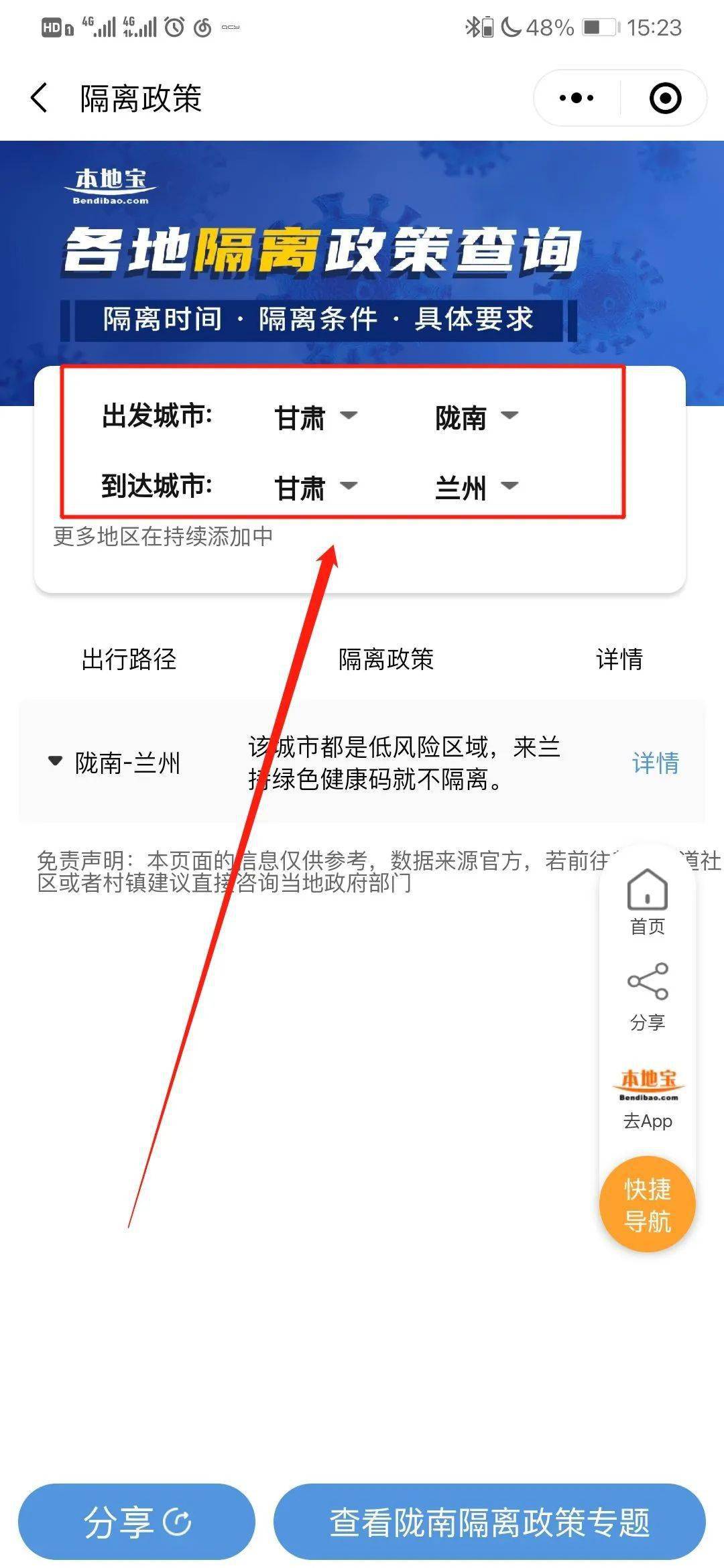Viewport: 724px width, 1568px height.
Task: Open the 快捷导航 floating button
Action: click(x=648, y=1204)
